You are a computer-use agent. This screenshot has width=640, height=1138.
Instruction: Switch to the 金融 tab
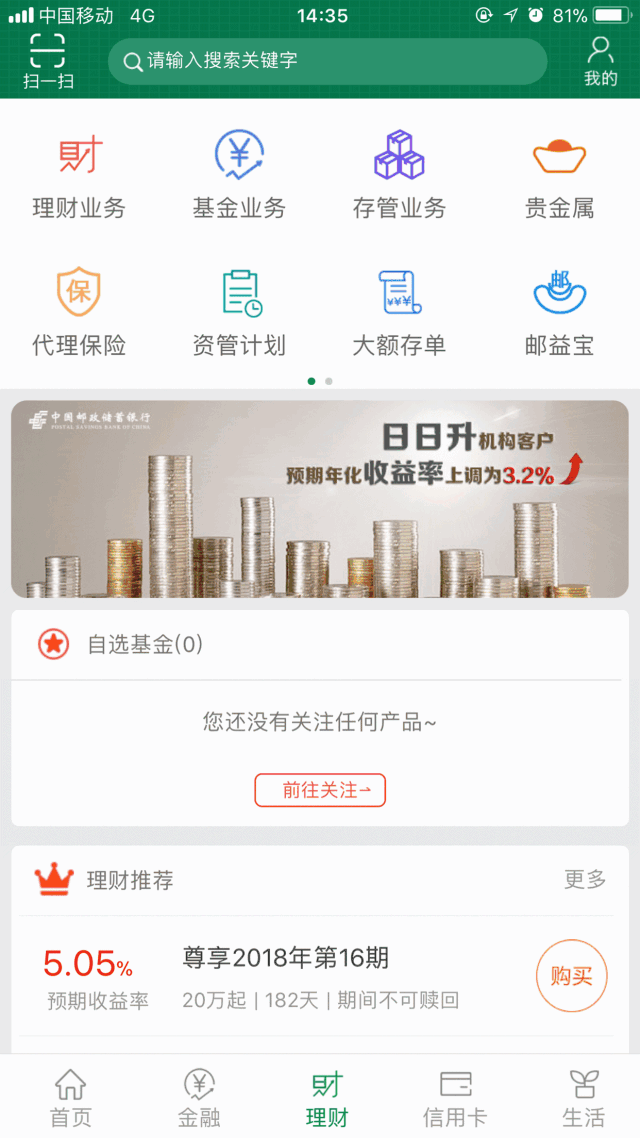click(x=199, y=1097)
